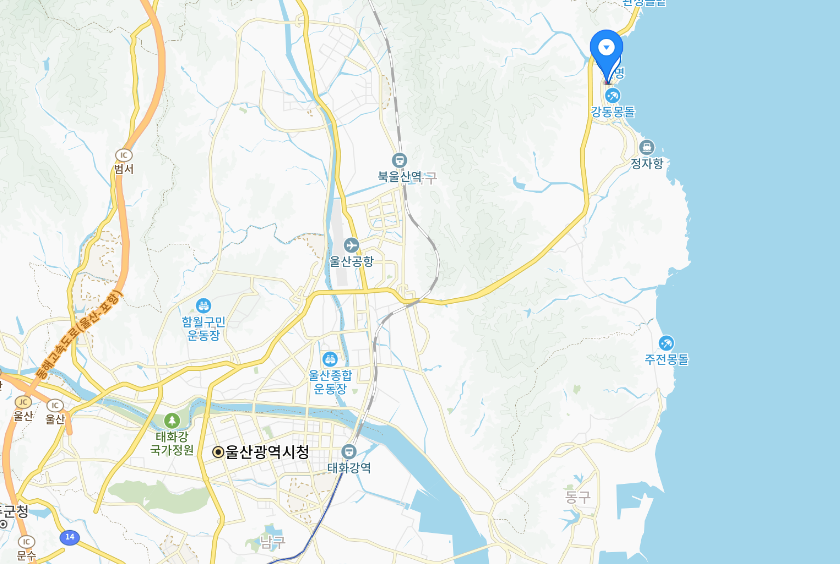The width and height of the screenshot is (840, 564).
Task: Open the 정자항 port marker
Action: pos(646,147)
